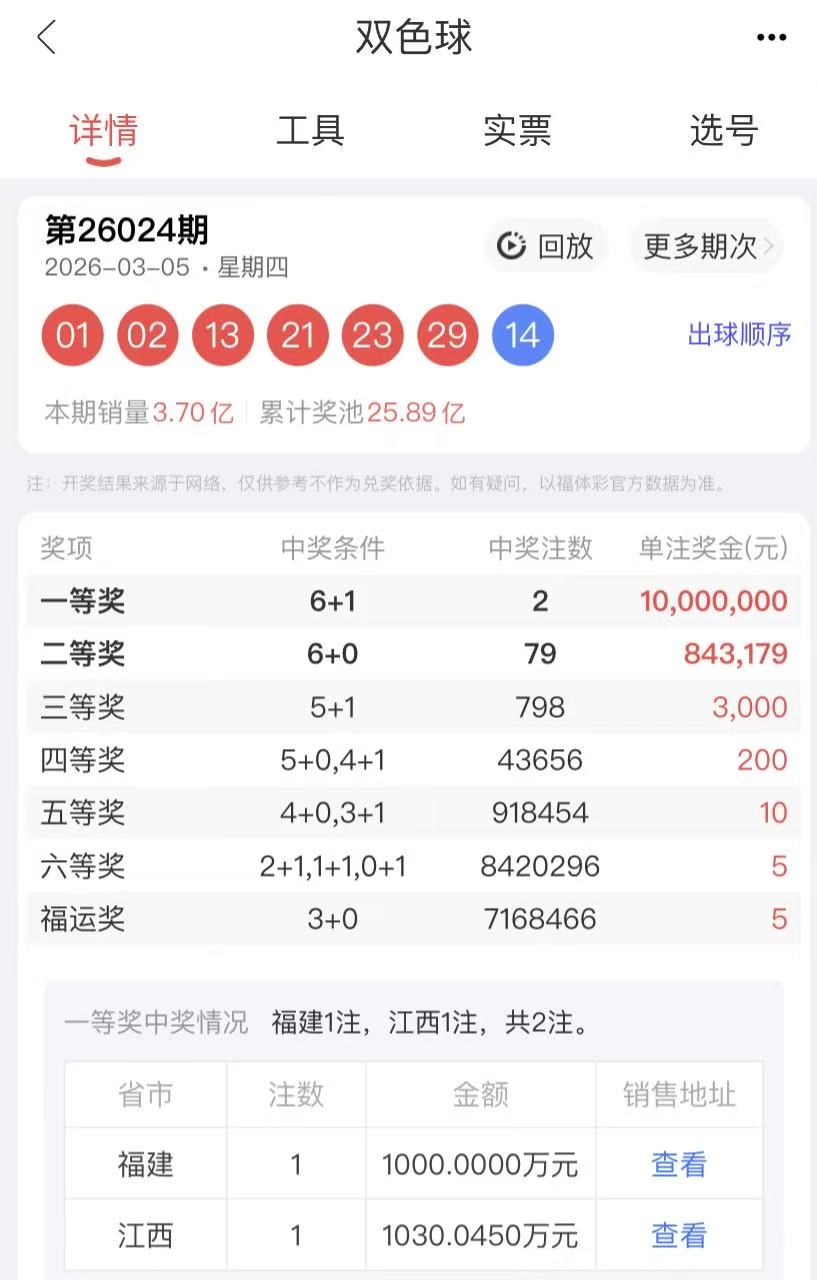Go back using the top-left arrow
Viewport: 817px width, 1280px height.
(46, 38)
